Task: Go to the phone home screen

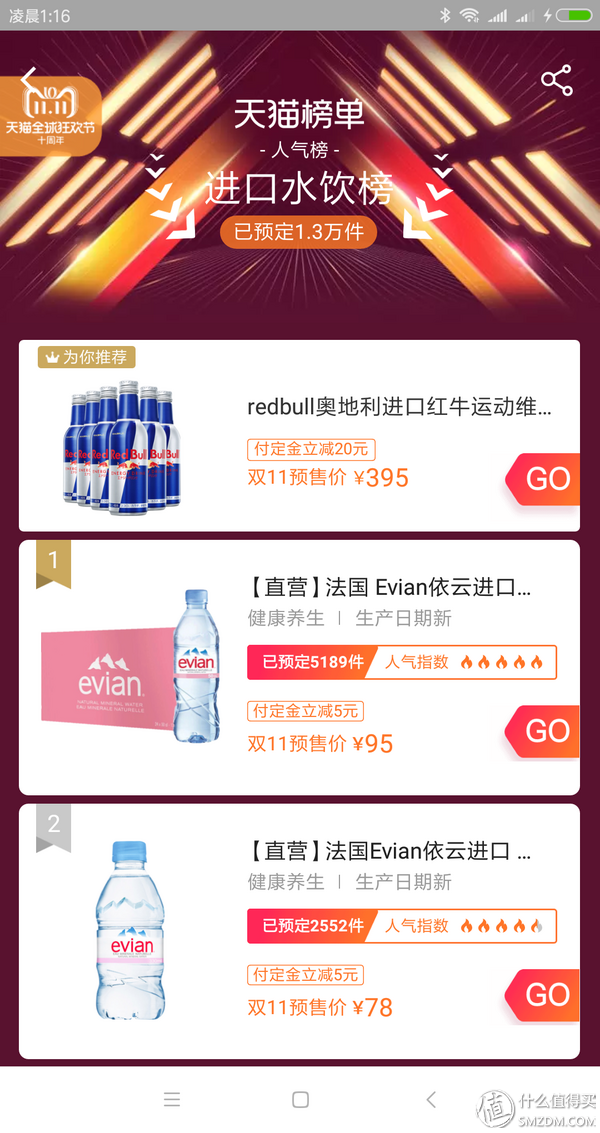Action: click(300, 1100)
